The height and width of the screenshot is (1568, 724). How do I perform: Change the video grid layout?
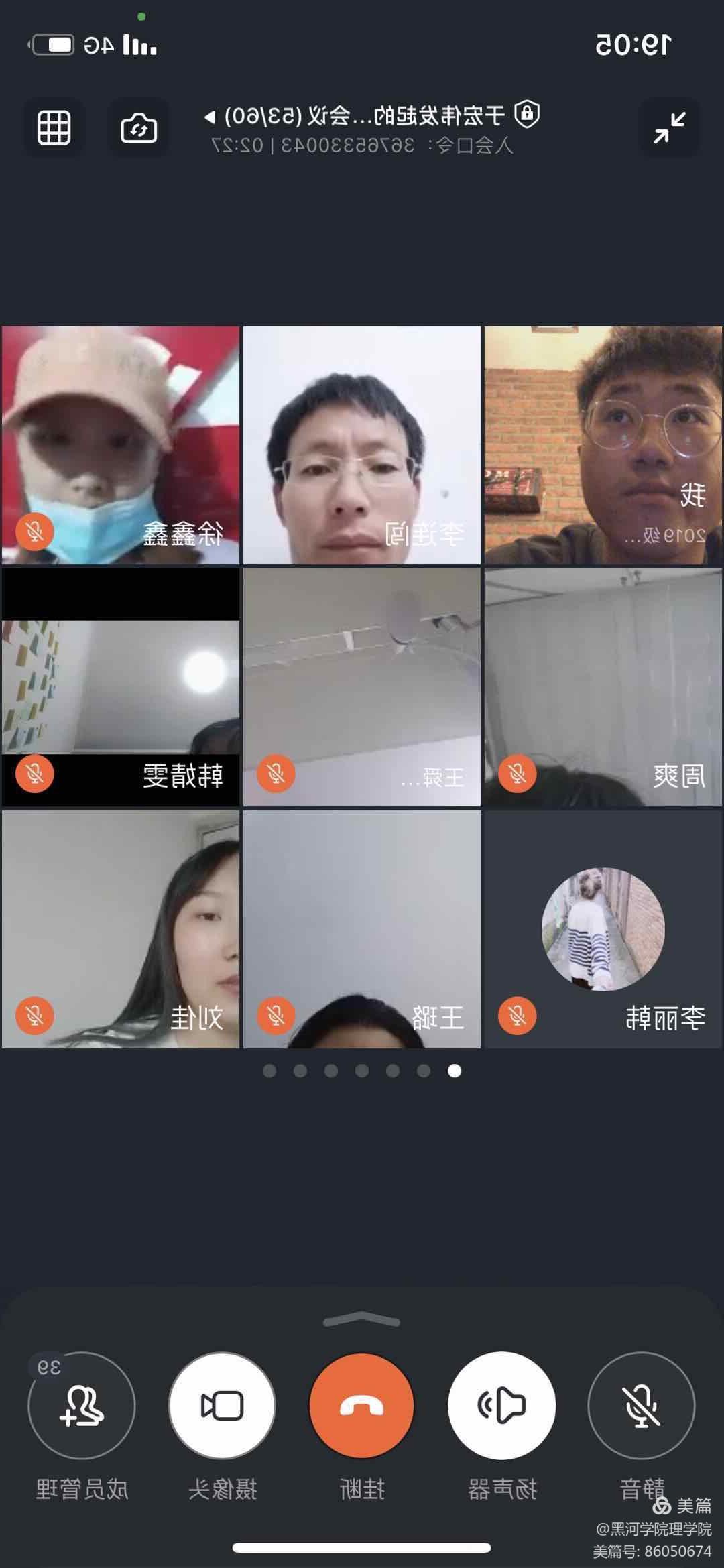[x=54, y=127]
